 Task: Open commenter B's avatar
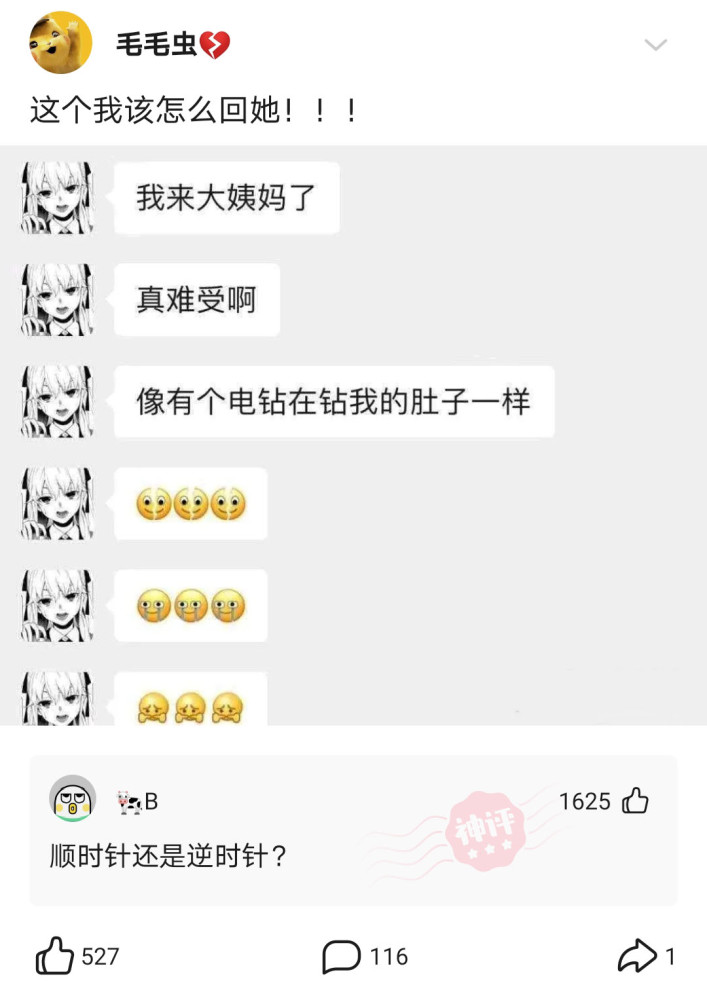pos(73,799)
